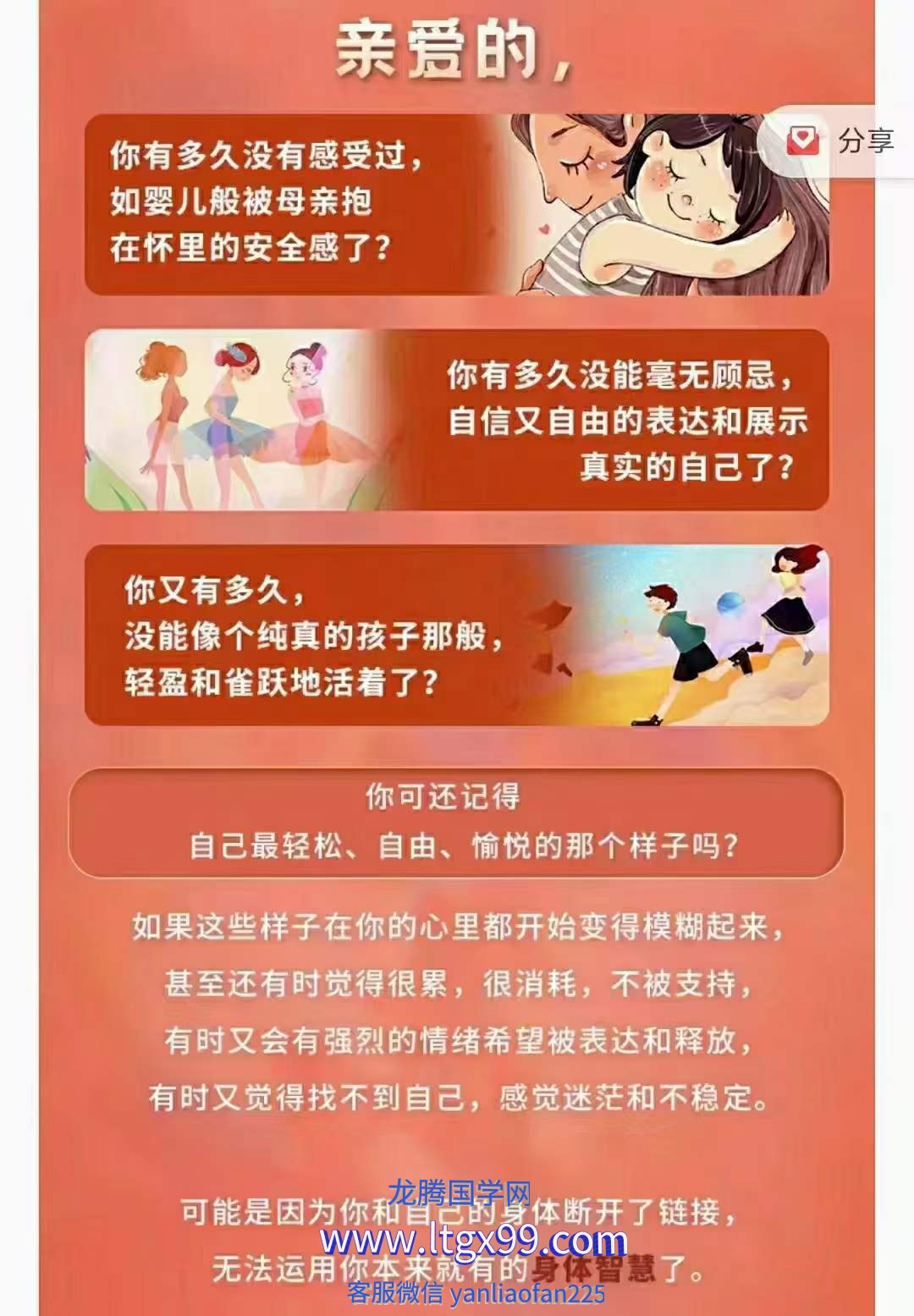Tap the 分享 share button
This screenshot has width=914, height=1316.
coord(840,140)
